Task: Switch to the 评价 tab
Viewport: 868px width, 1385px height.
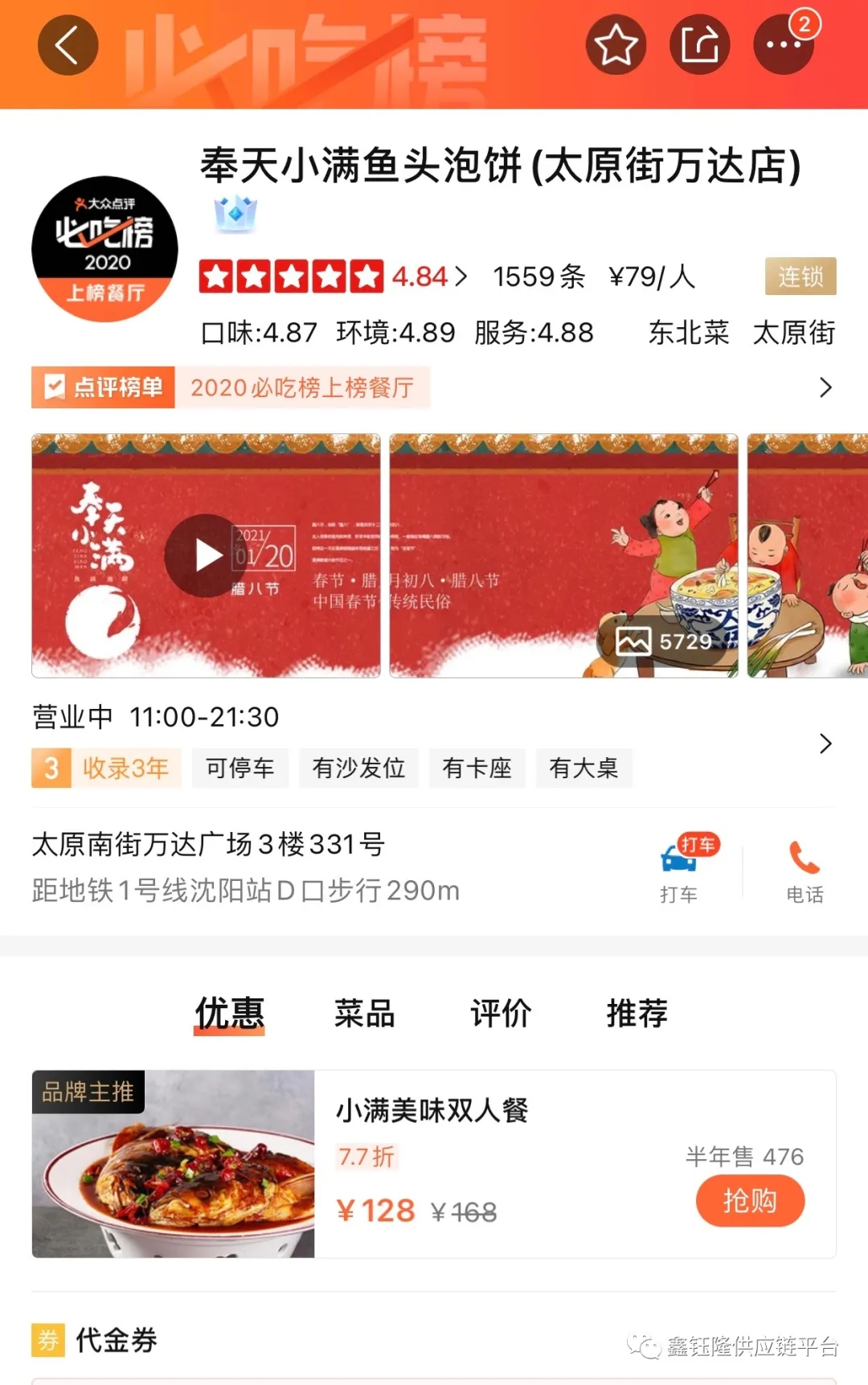Action: coord(501,1013)
